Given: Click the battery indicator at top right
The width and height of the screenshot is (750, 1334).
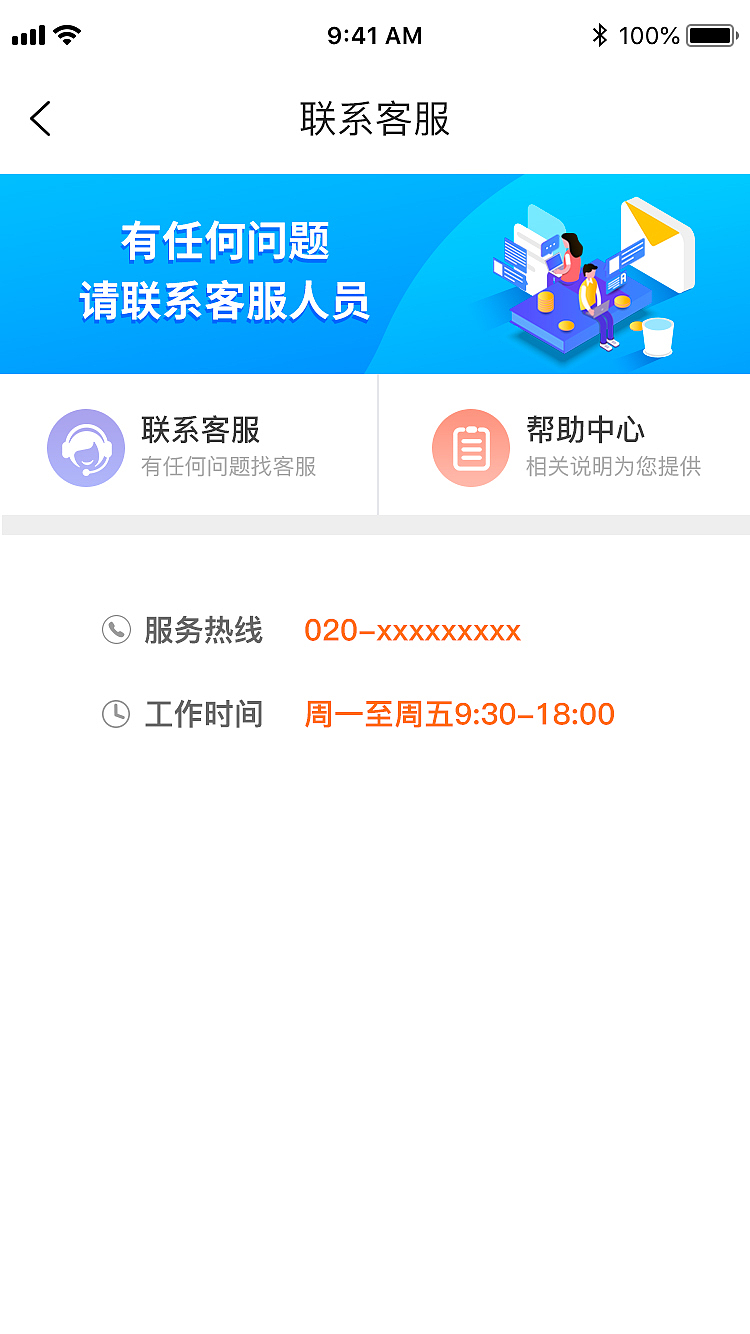Looking at the screenshot, I should [x=711, y=34].
